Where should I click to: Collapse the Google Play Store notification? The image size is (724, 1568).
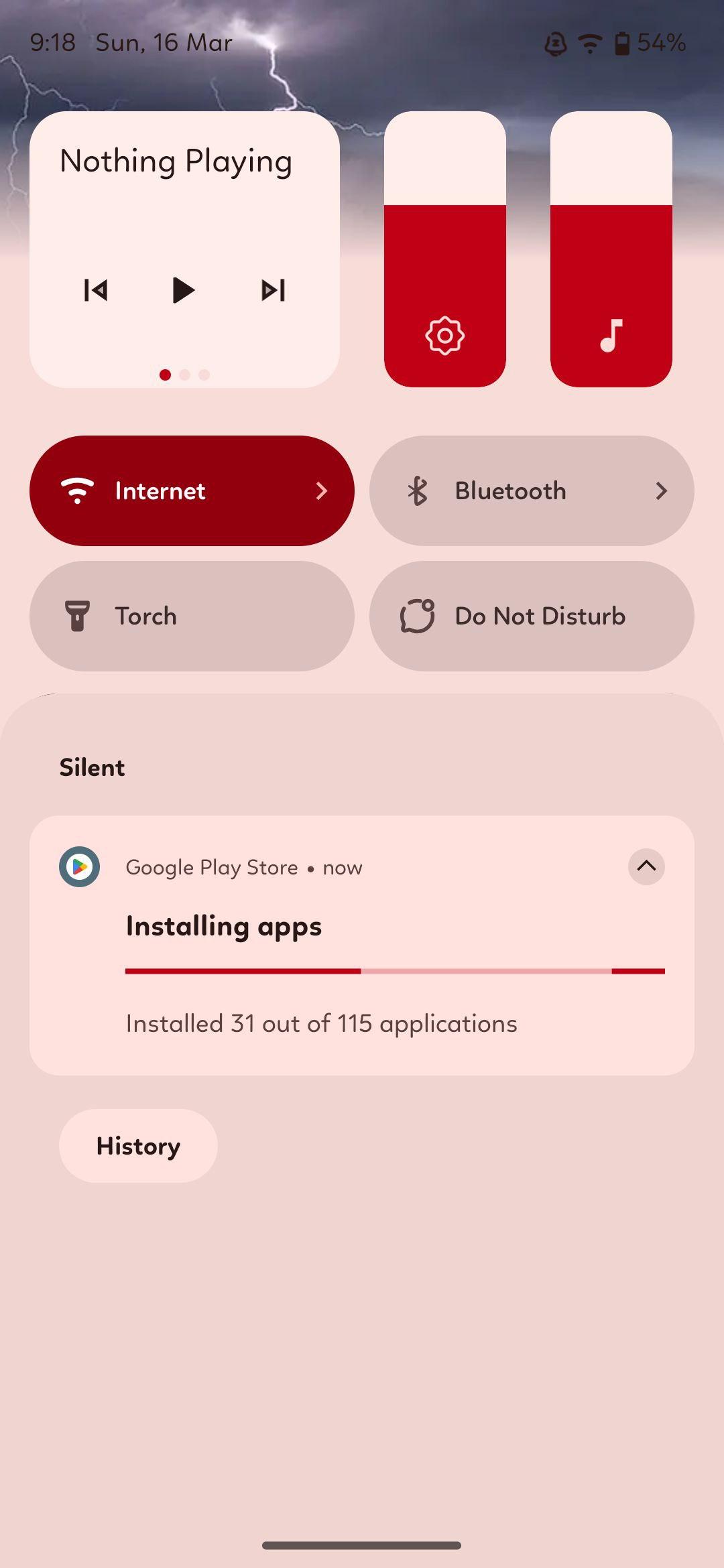pos(646,866)
